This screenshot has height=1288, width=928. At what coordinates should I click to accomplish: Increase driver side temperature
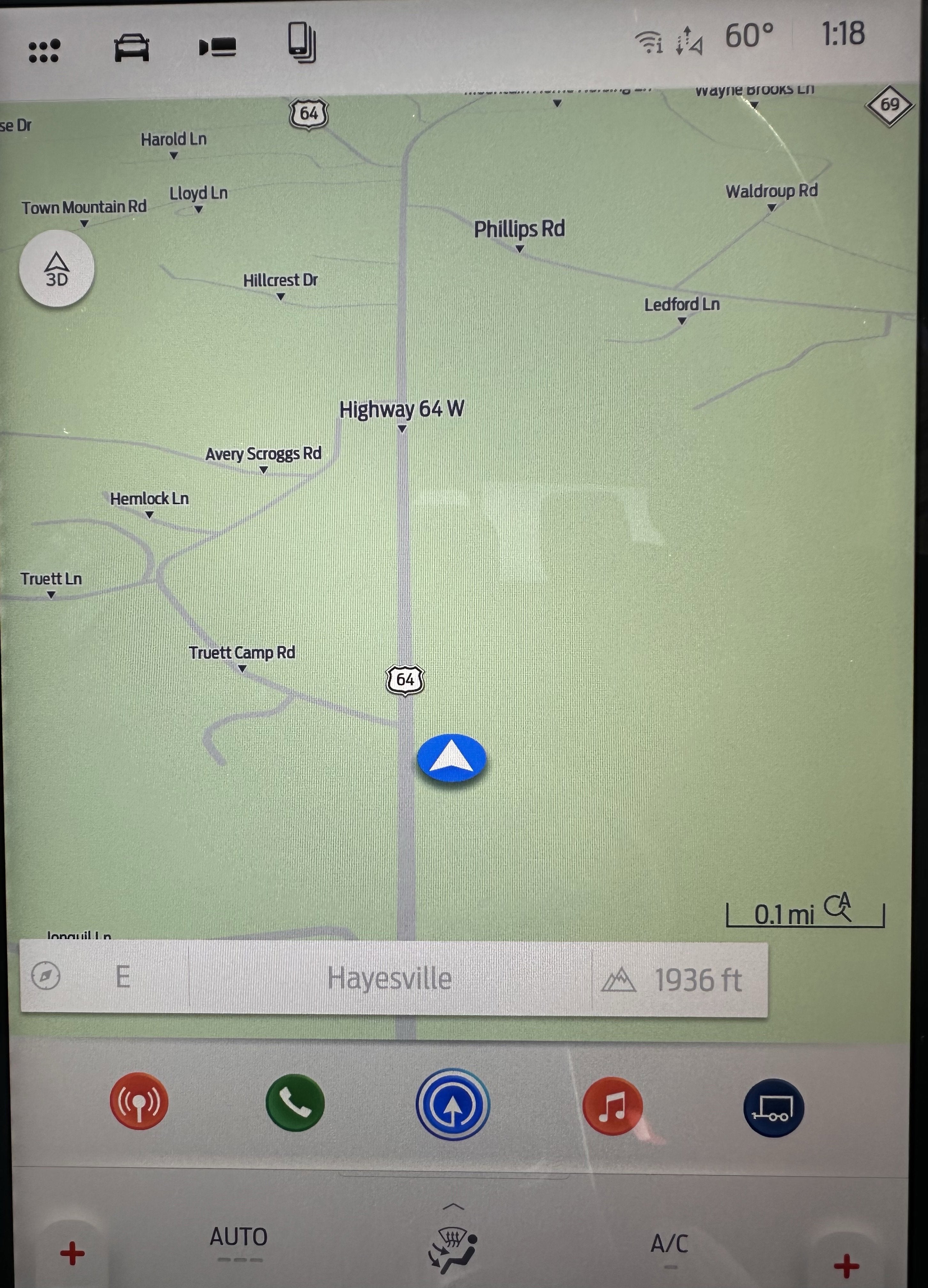point(72,1253)
